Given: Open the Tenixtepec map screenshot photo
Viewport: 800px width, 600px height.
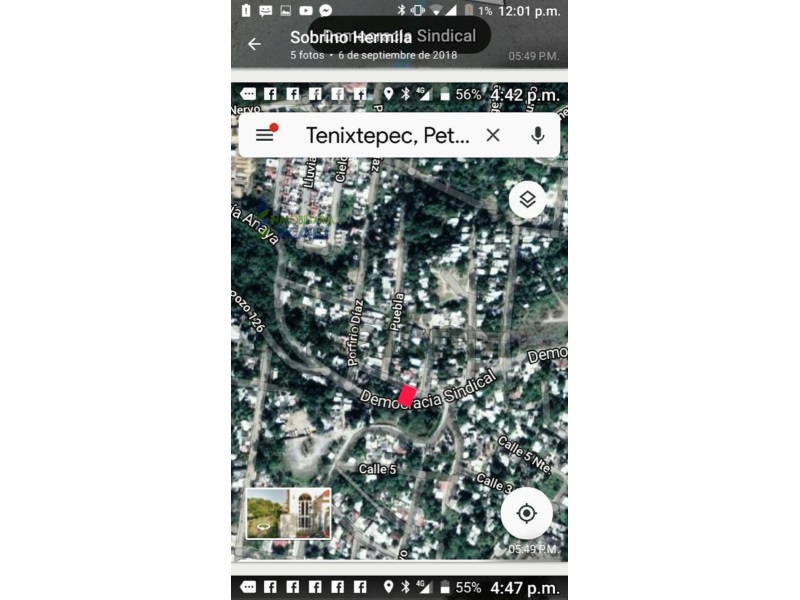Looking at the screenshot, I should [x=399, y=320].
